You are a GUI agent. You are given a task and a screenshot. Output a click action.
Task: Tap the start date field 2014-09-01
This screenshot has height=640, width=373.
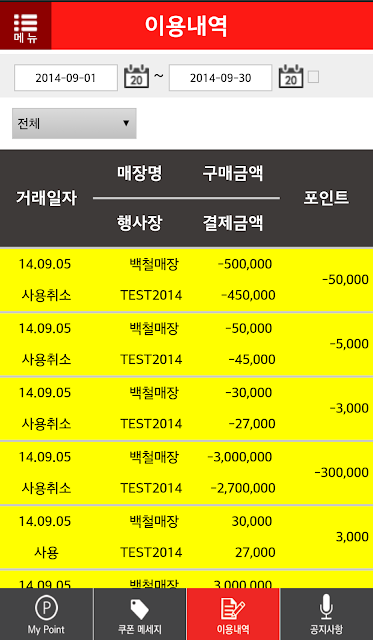point(66,78)
